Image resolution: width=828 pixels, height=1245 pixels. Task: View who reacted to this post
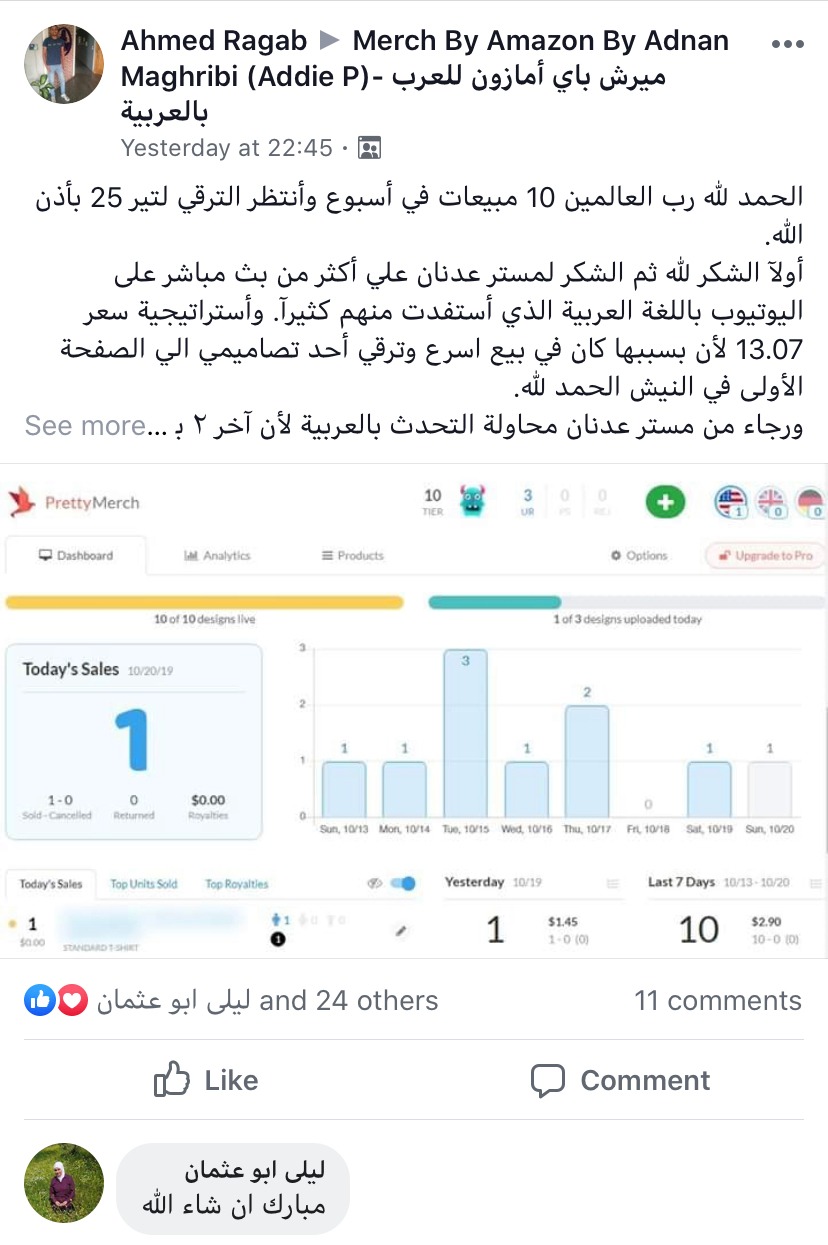coord(266,1001)
